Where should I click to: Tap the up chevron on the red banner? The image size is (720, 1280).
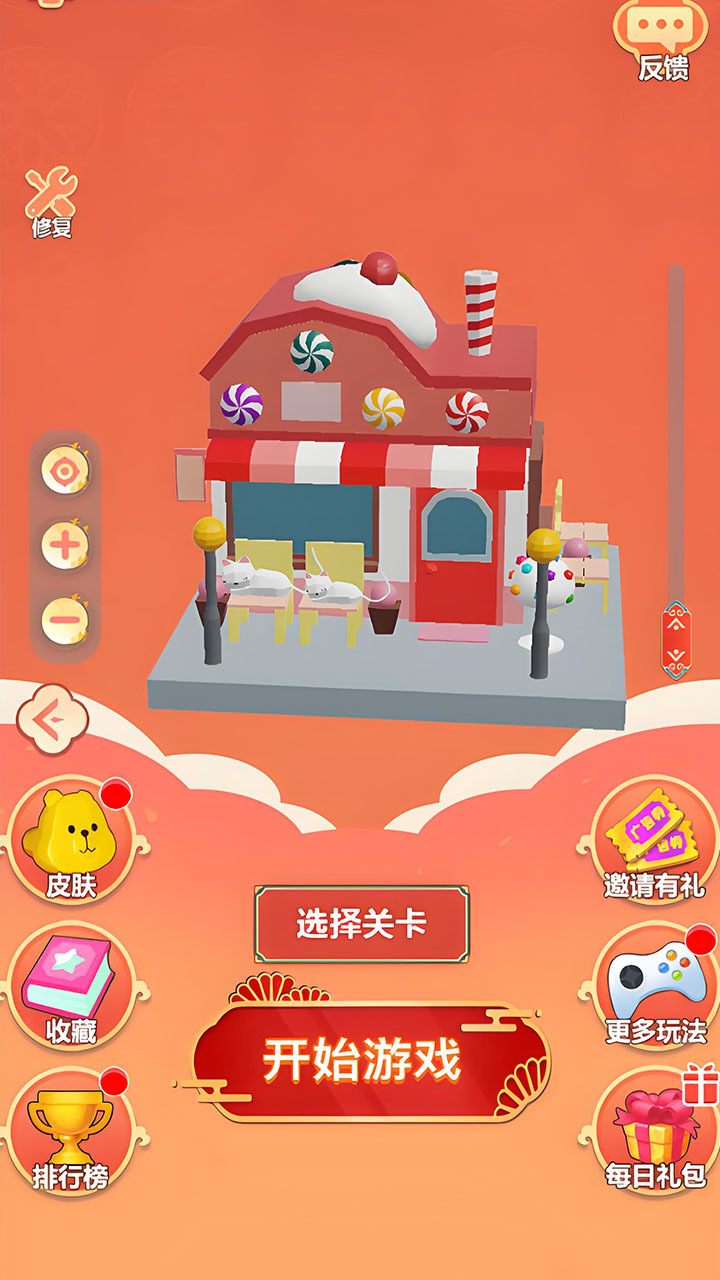click(x=676, y=623)
